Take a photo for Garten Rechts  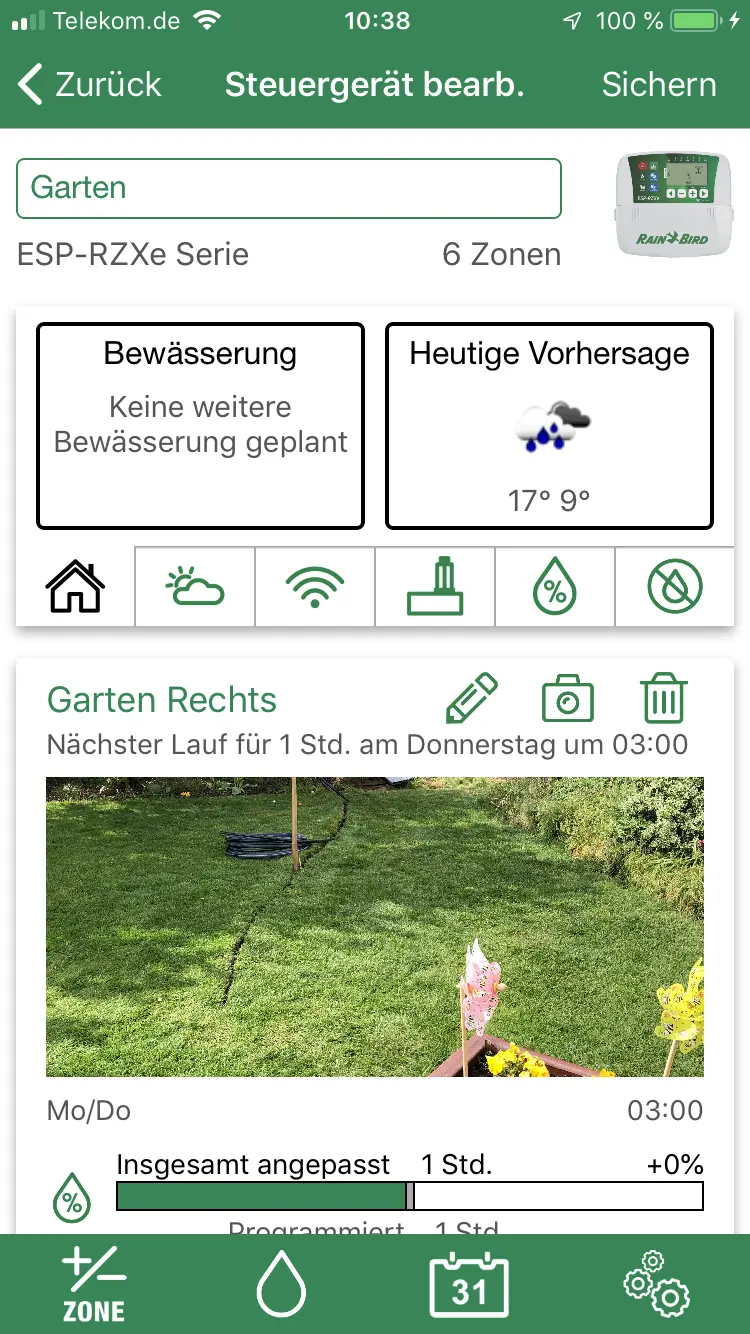point(567,700)
